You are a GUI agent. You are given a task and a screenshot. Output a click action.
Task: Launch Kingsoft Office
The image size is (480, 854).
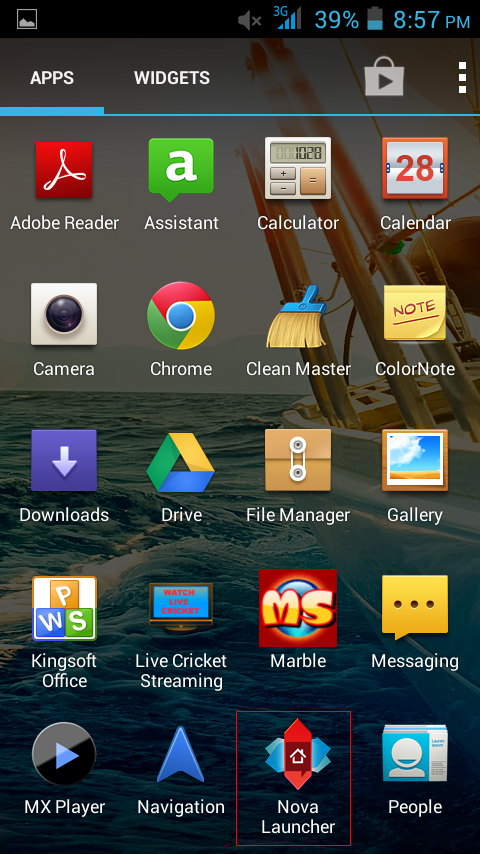(x=64, y=632)
